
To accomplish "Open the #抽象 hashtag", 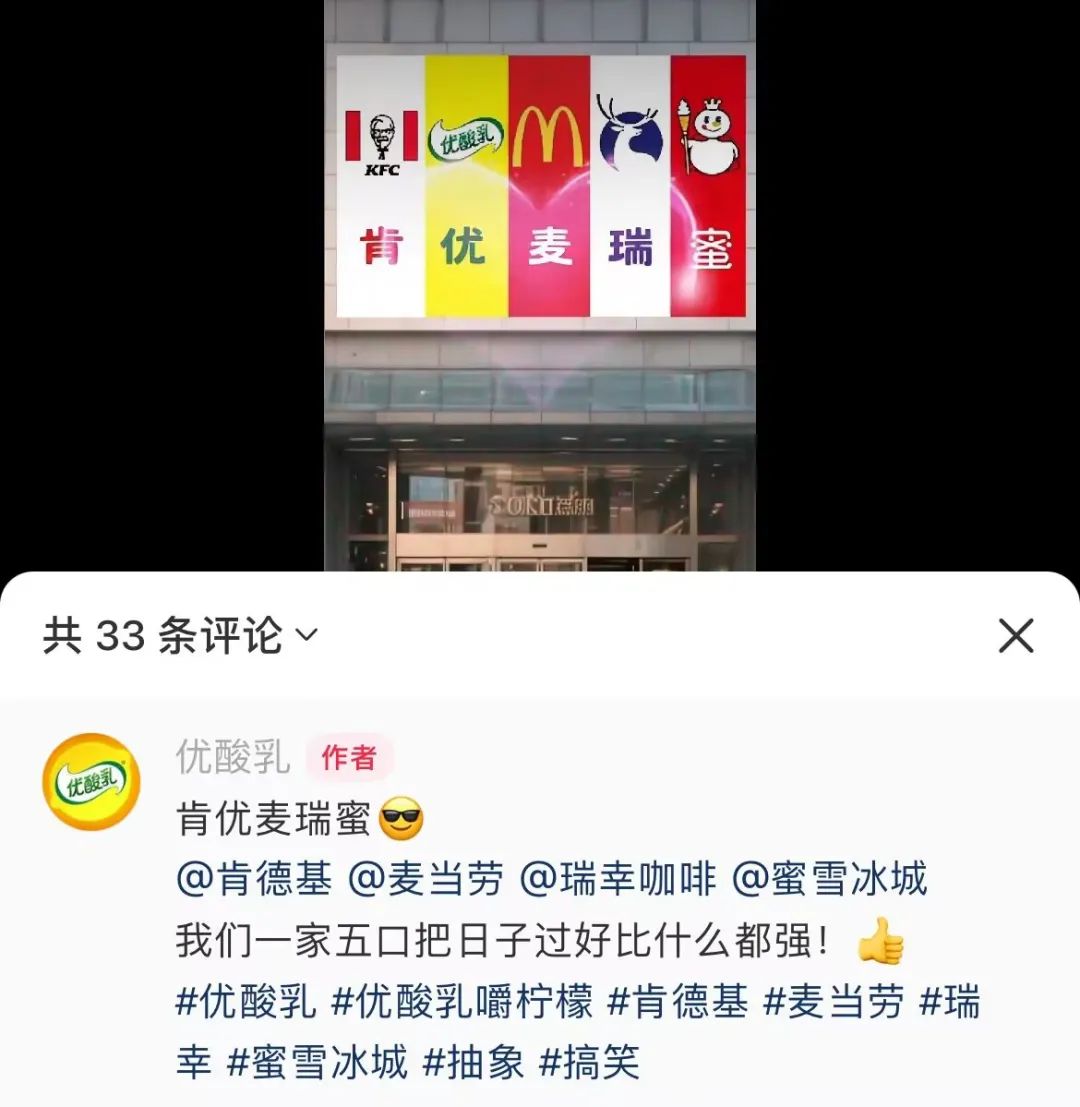I will 474,1062.
